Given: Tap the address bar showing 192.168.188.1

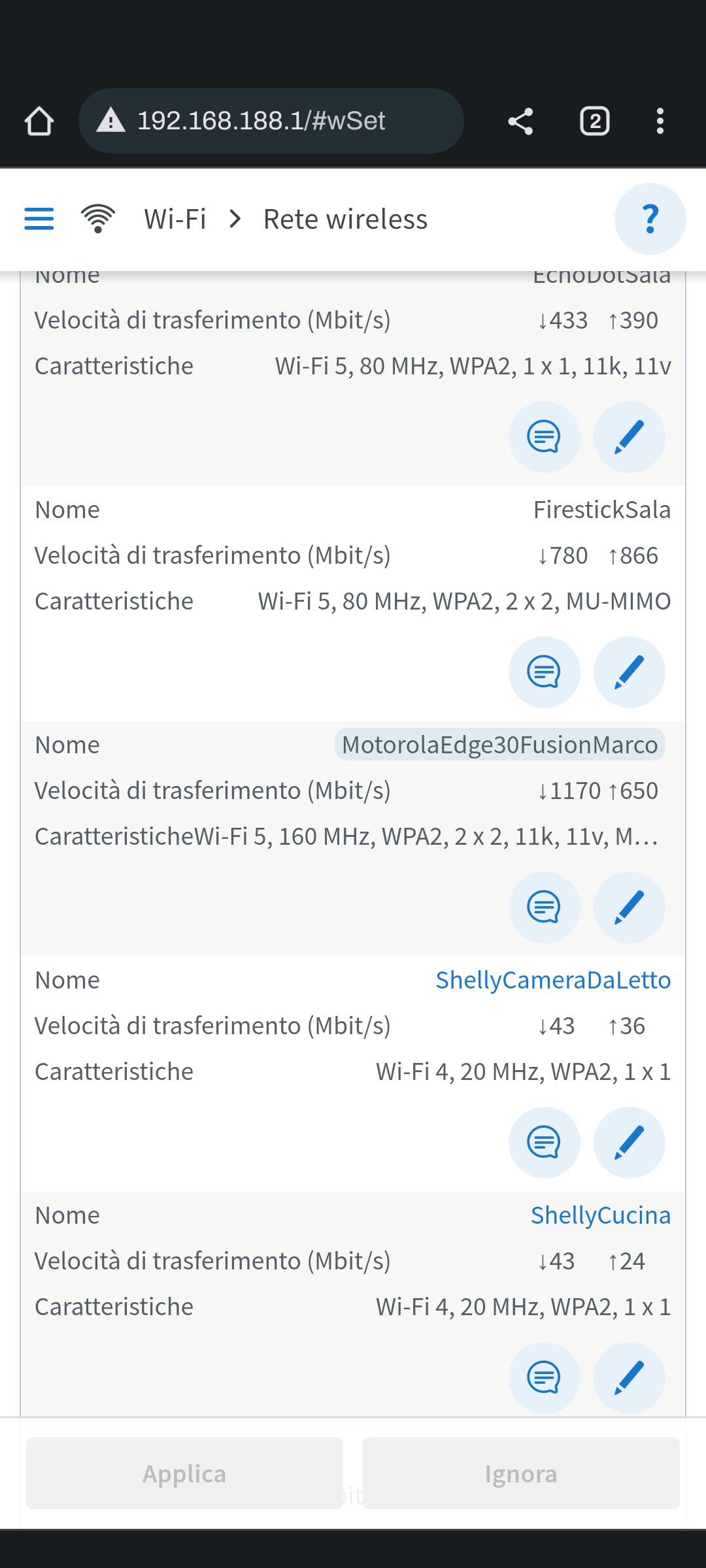Looking at the screenshot, I should [271, 121].
